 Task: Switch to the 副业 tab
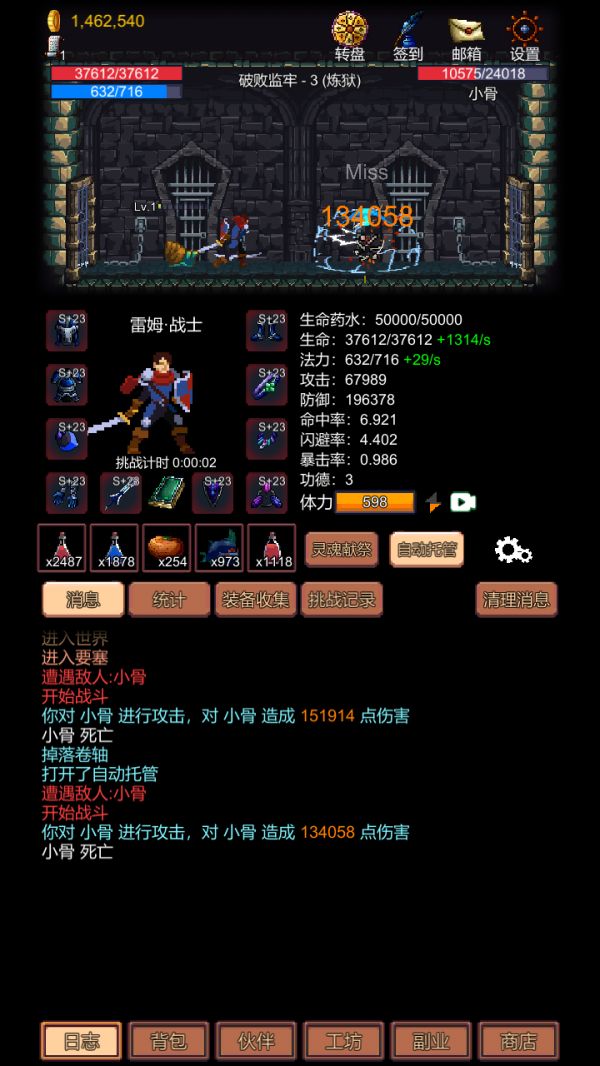point(430,1041)
